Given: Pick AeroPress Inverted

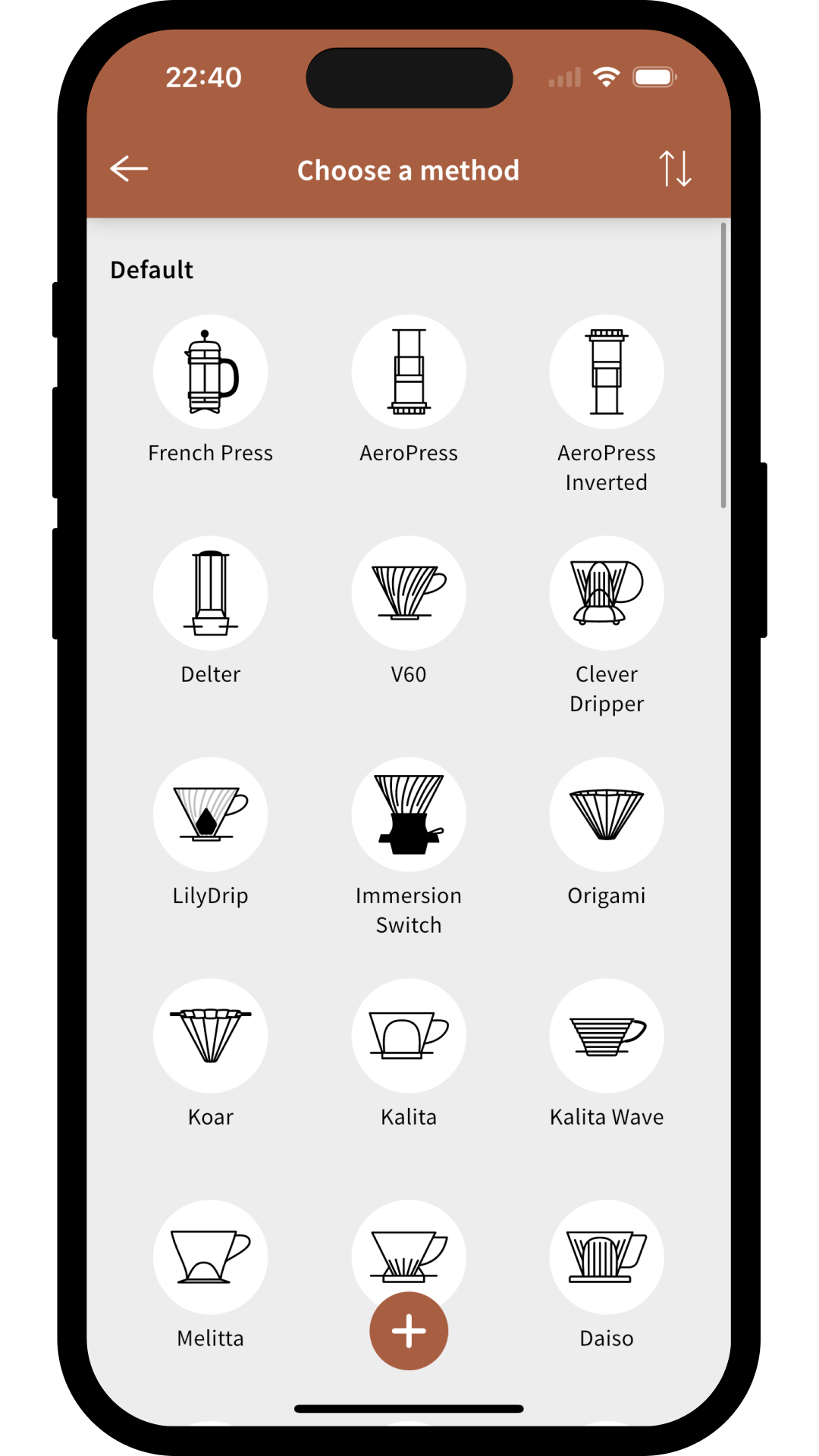Looking at the screenshot, I should tap(607, 372).
